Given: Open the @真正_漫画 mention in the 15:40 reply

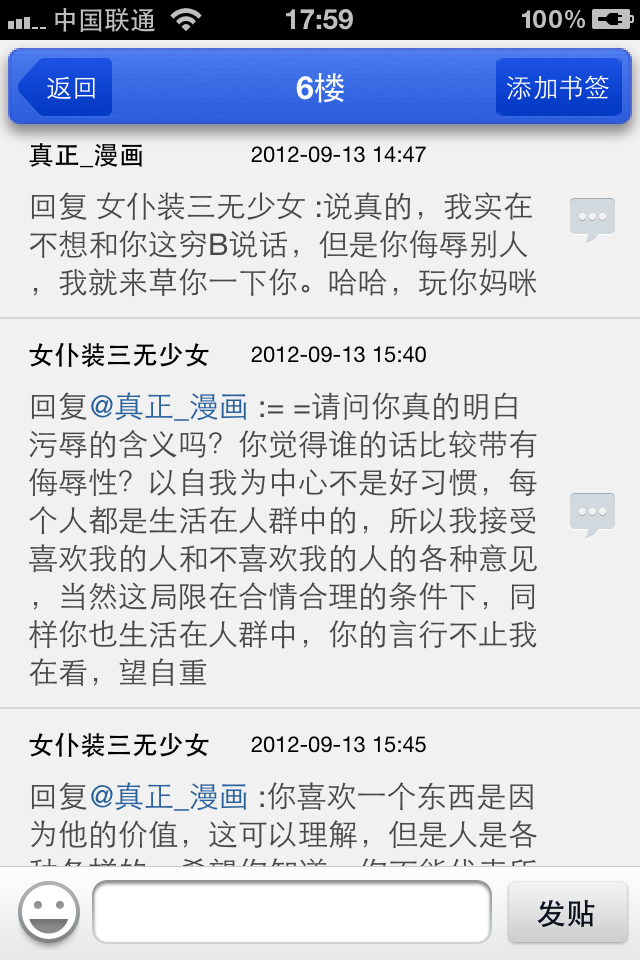Looking at the screenshot, I should point(169,407).
